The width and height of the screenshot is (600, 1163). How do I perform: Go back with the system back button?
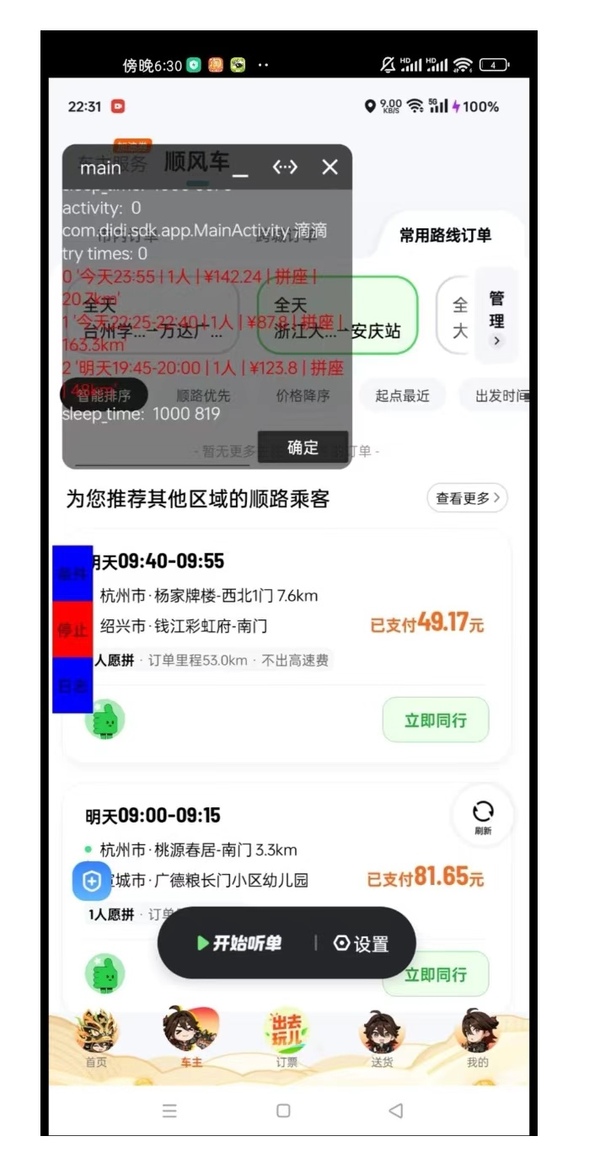(396, 1110)
